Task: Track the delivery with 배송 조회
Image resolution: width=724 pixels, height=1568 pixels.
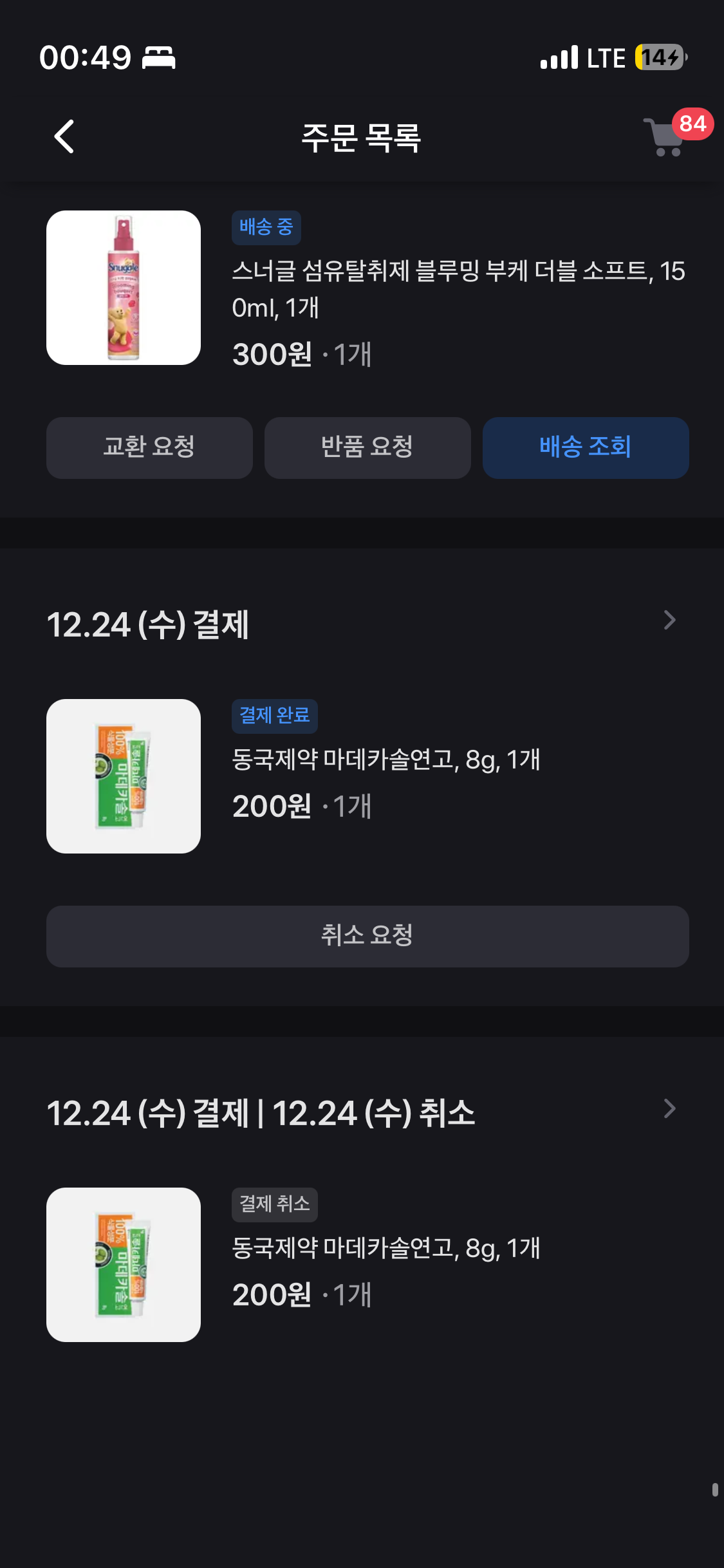Action: click(586, 447)
